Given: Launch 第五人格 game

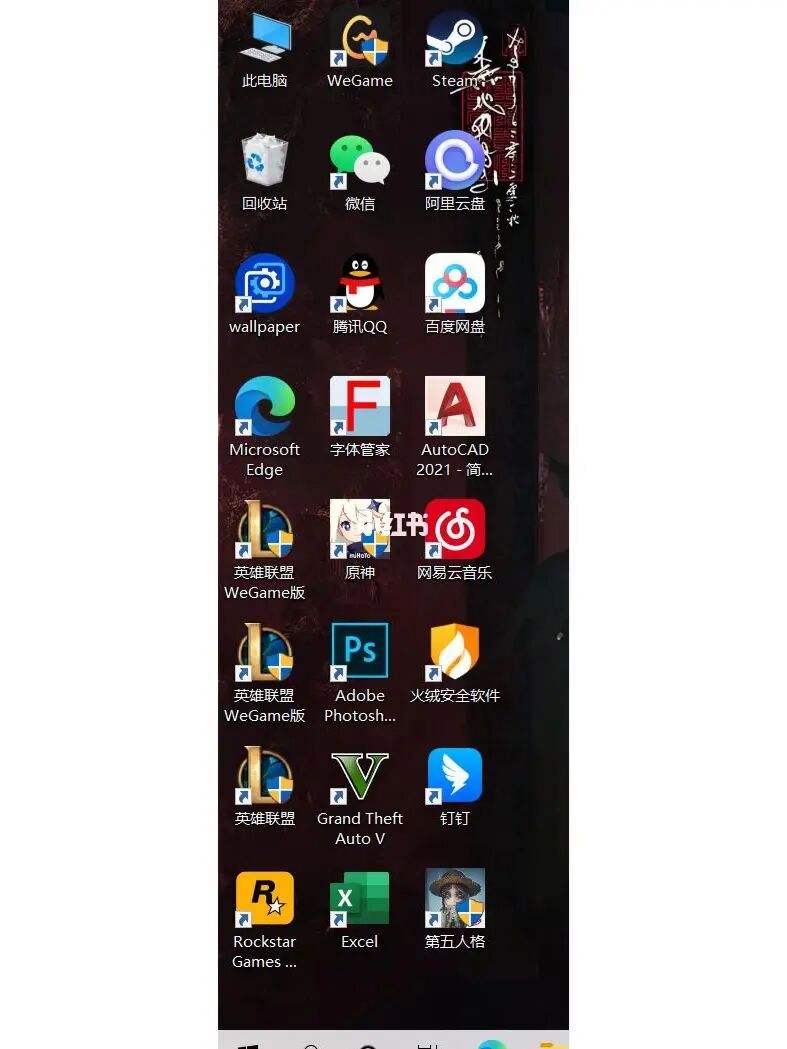Looking at the screenshot, I should (455, 898).
